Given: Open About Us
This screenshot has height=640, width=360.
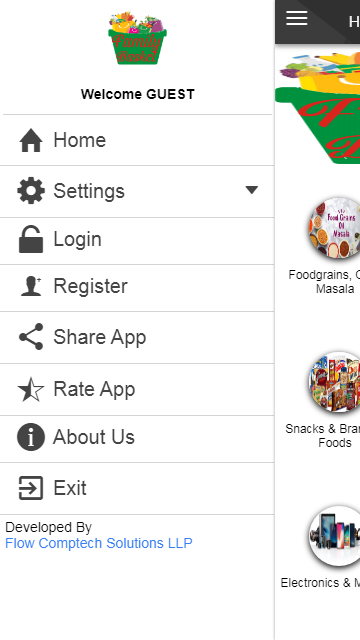Looking at the screenshot, I should click(137, 438).
